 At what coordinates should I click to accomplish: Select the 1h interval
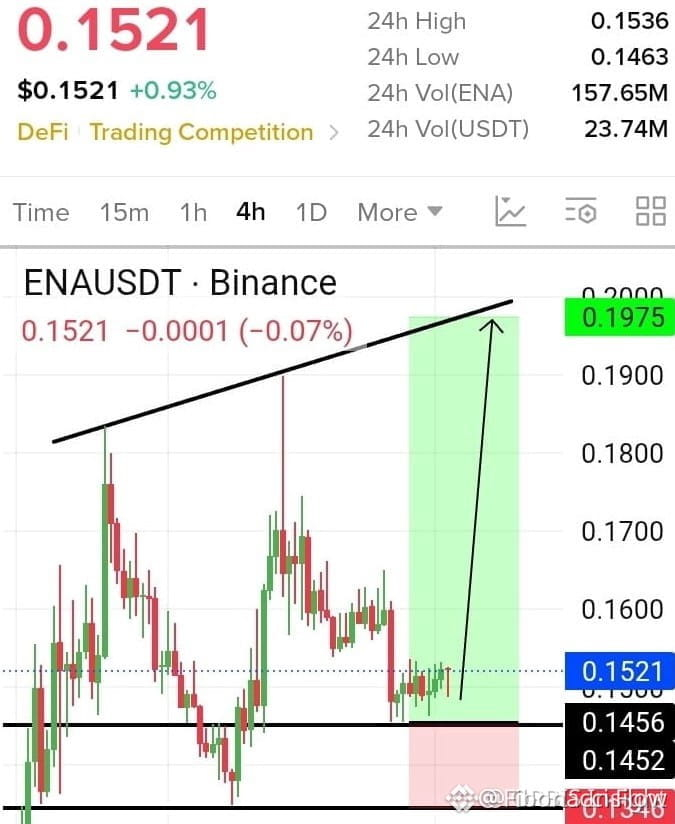[193, 212]
